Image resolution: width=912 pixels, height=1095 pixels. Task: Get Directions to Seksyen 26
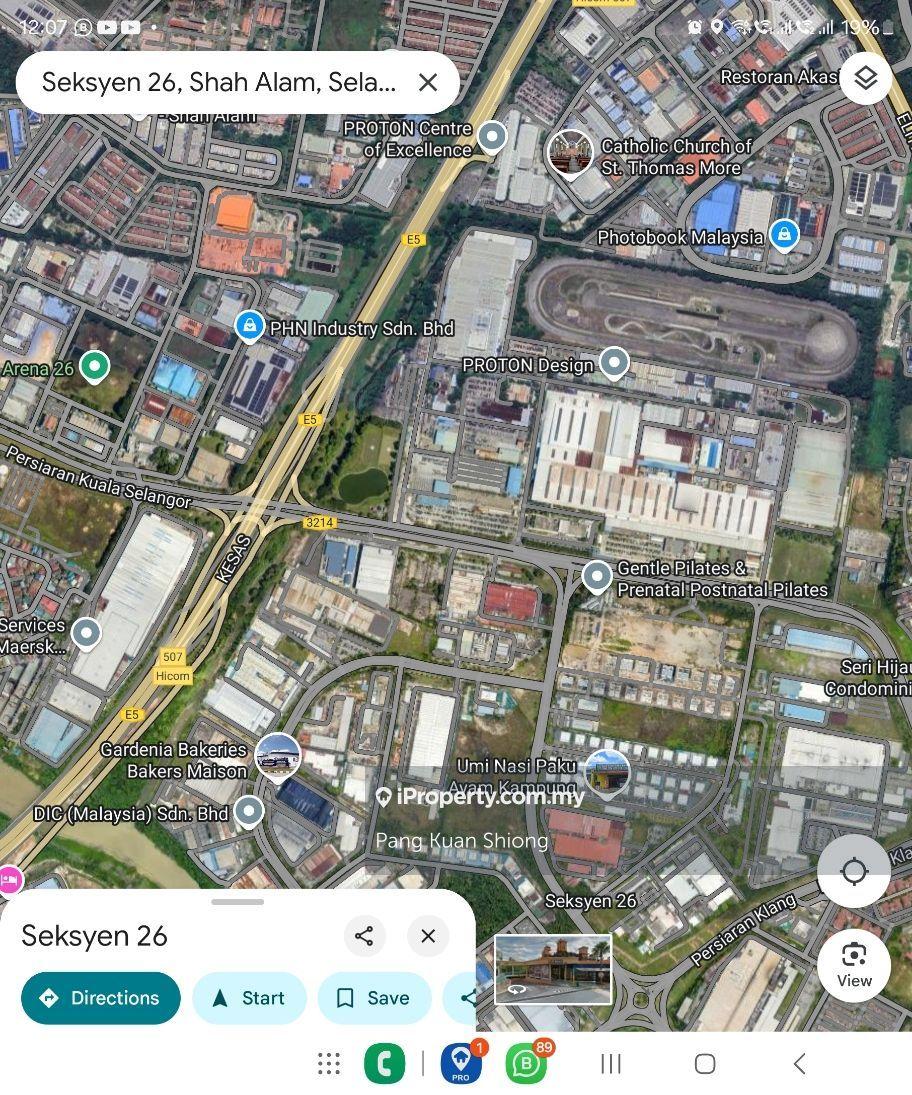tap(100, 998)
